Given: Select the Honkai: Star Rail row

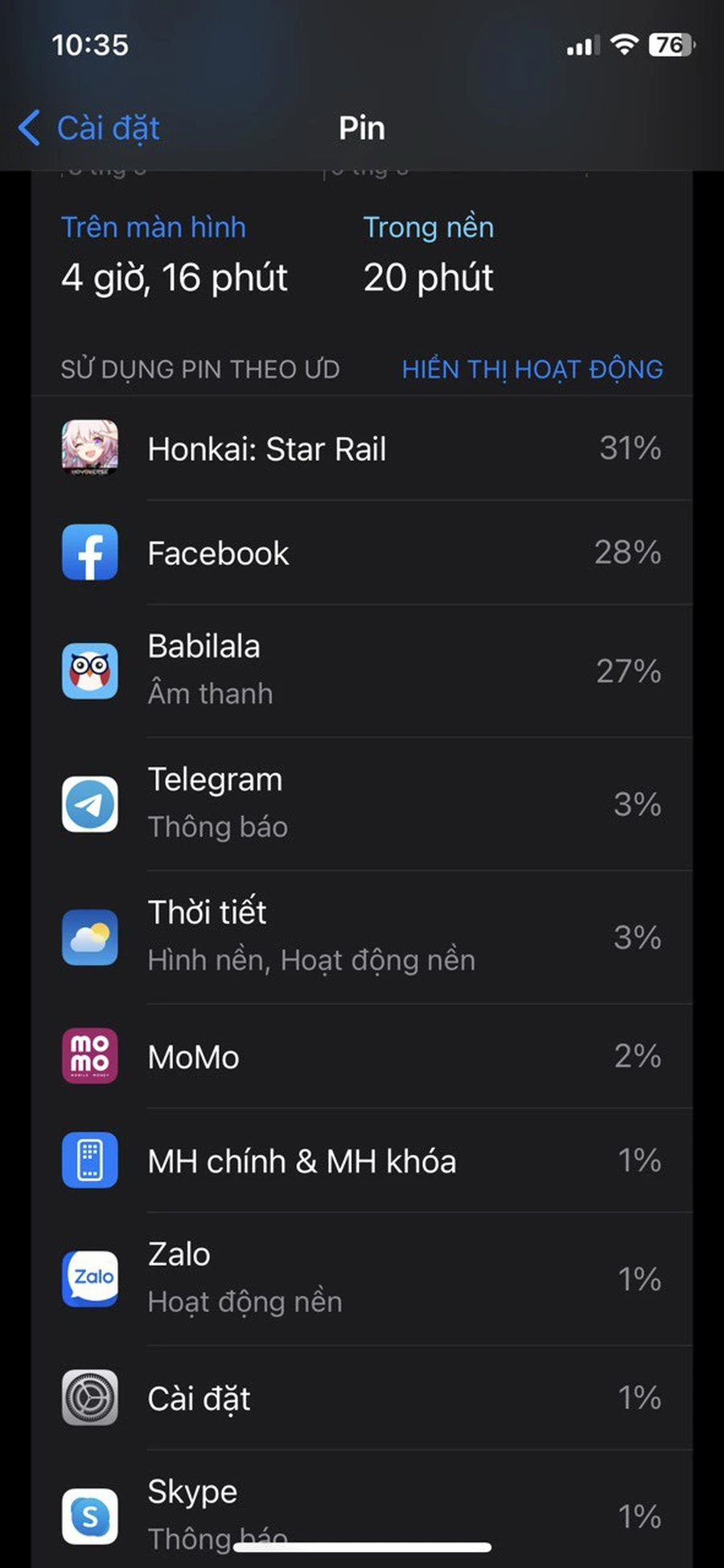Looking at the screenshot, I should pos(362,449).
